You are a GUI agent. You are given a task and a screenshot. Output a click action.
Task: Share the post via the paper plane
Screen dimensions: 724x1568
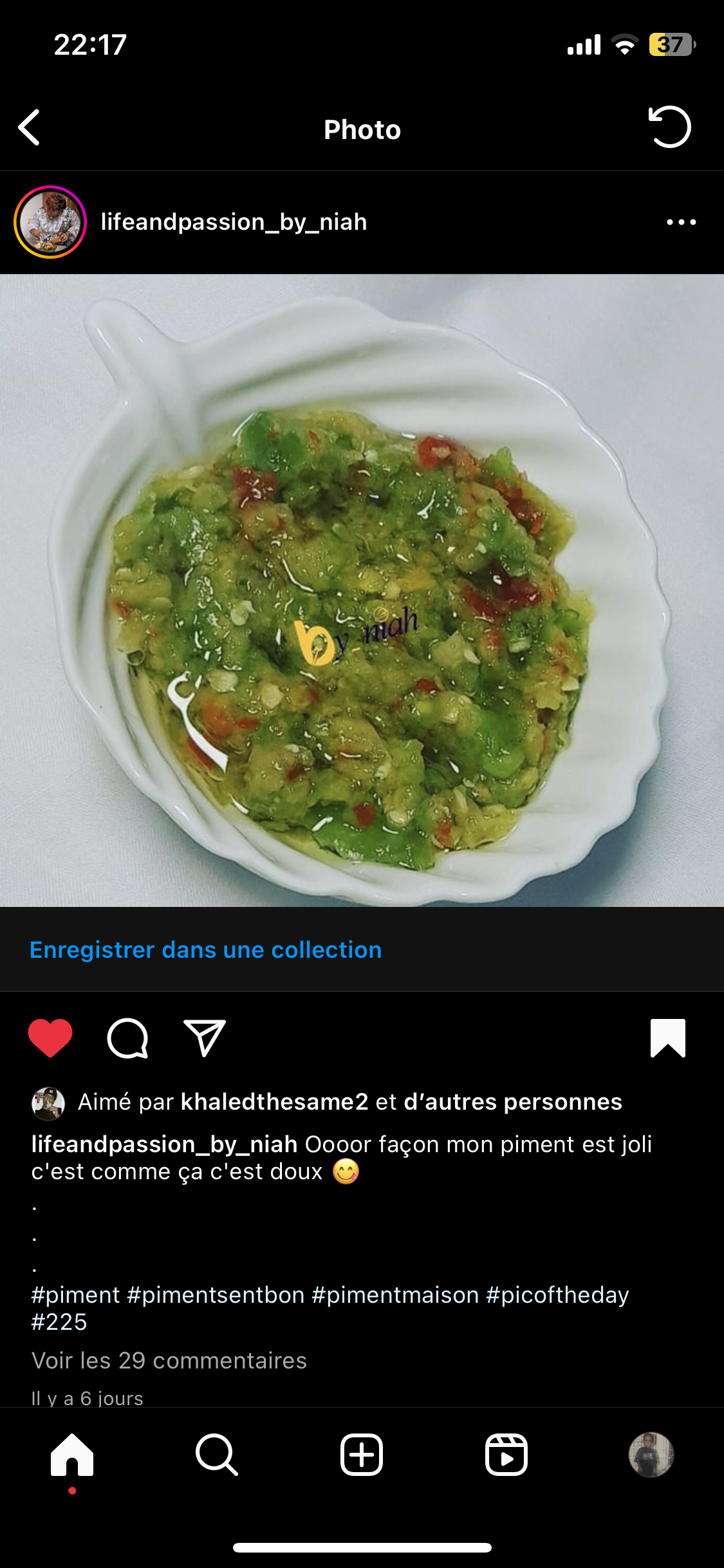204,1038
